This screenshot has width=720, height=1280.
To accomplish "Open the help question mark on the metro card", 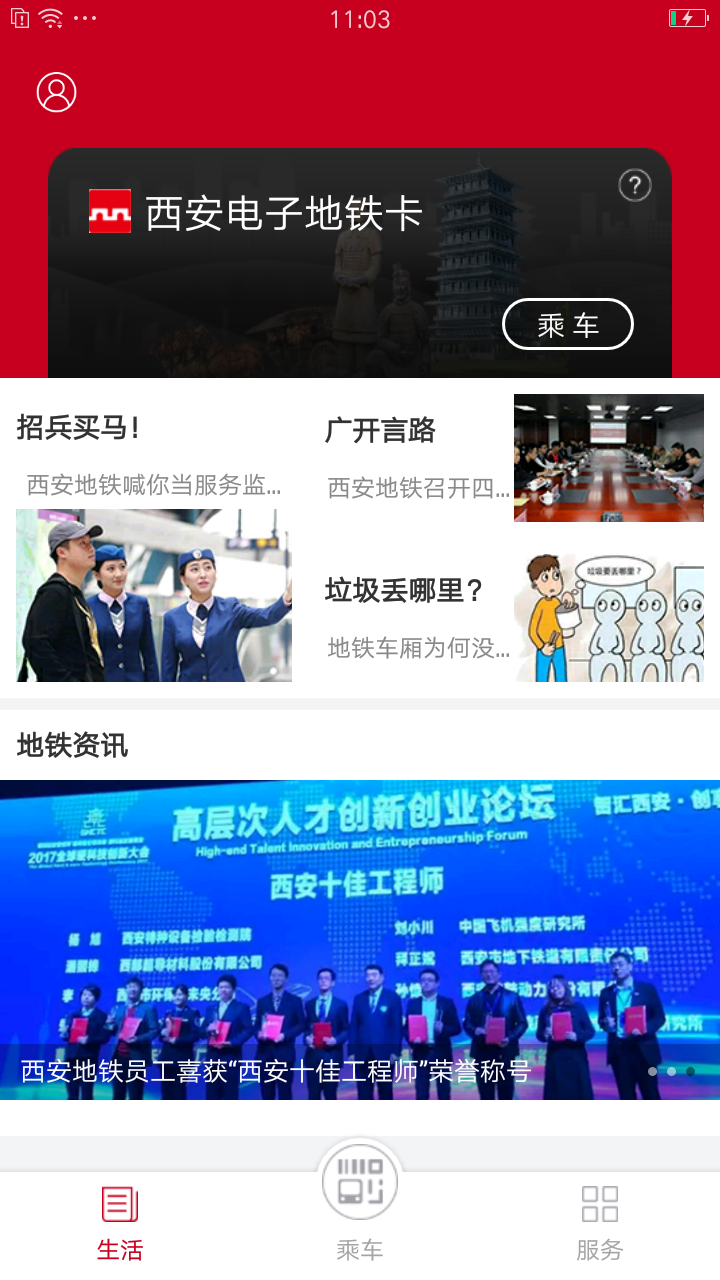I will 633,186.
